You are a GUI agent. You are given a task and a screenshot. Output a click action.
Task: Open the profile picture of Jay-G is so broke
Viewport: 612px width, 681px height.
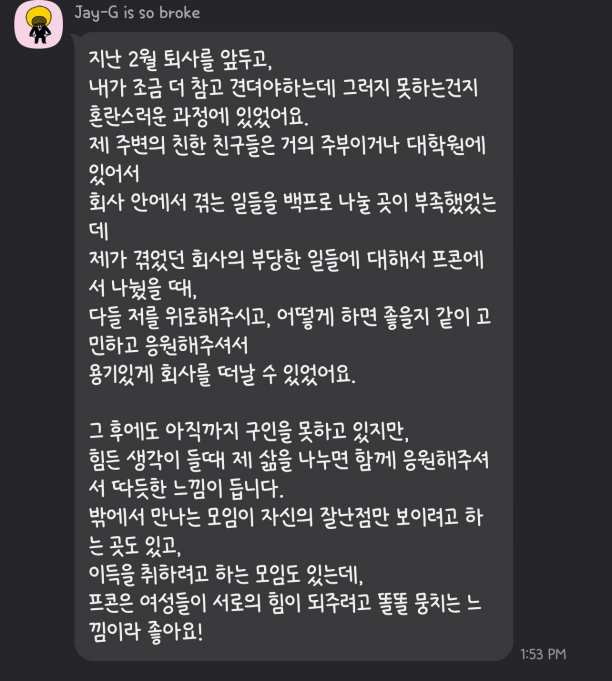[x=37, y=29]
